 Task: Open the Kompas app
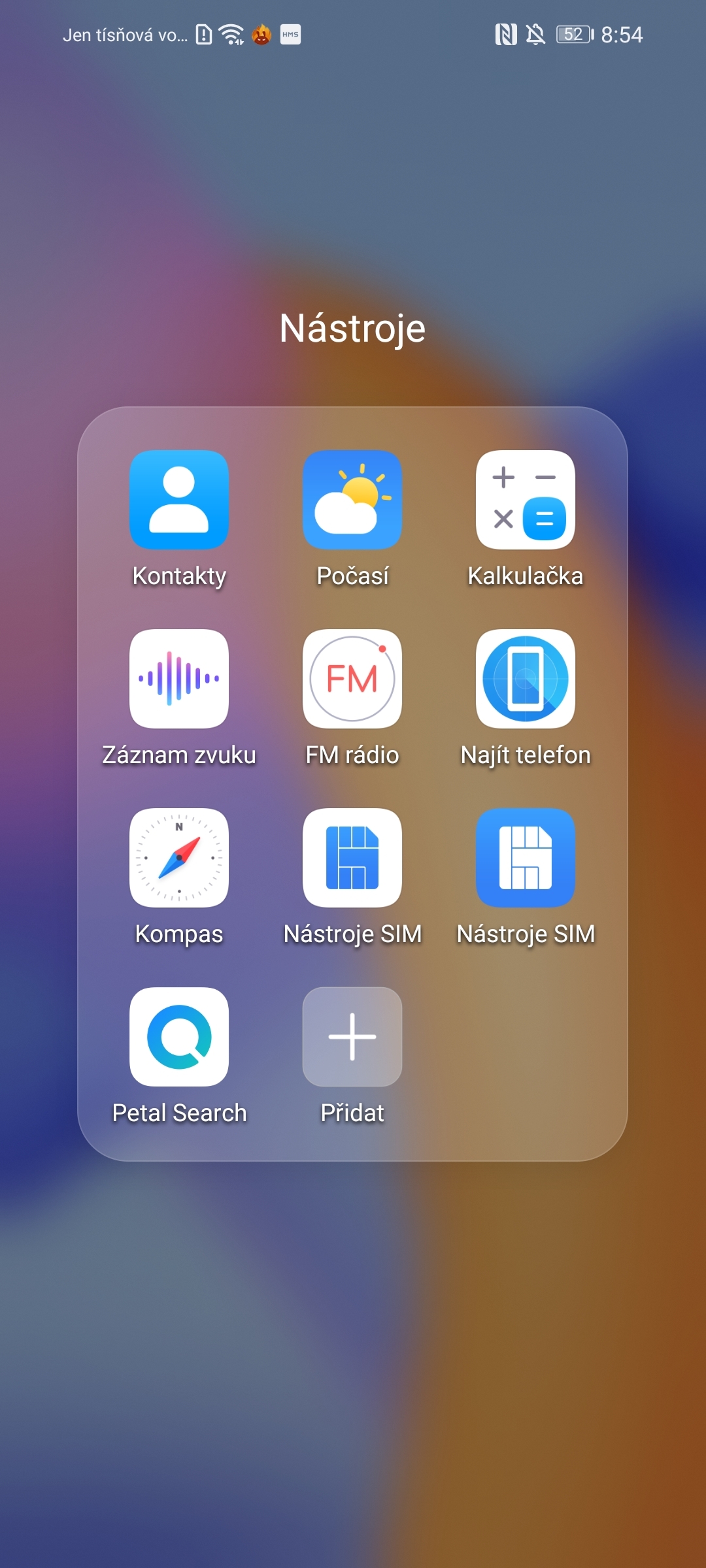[x=179, y=858]
